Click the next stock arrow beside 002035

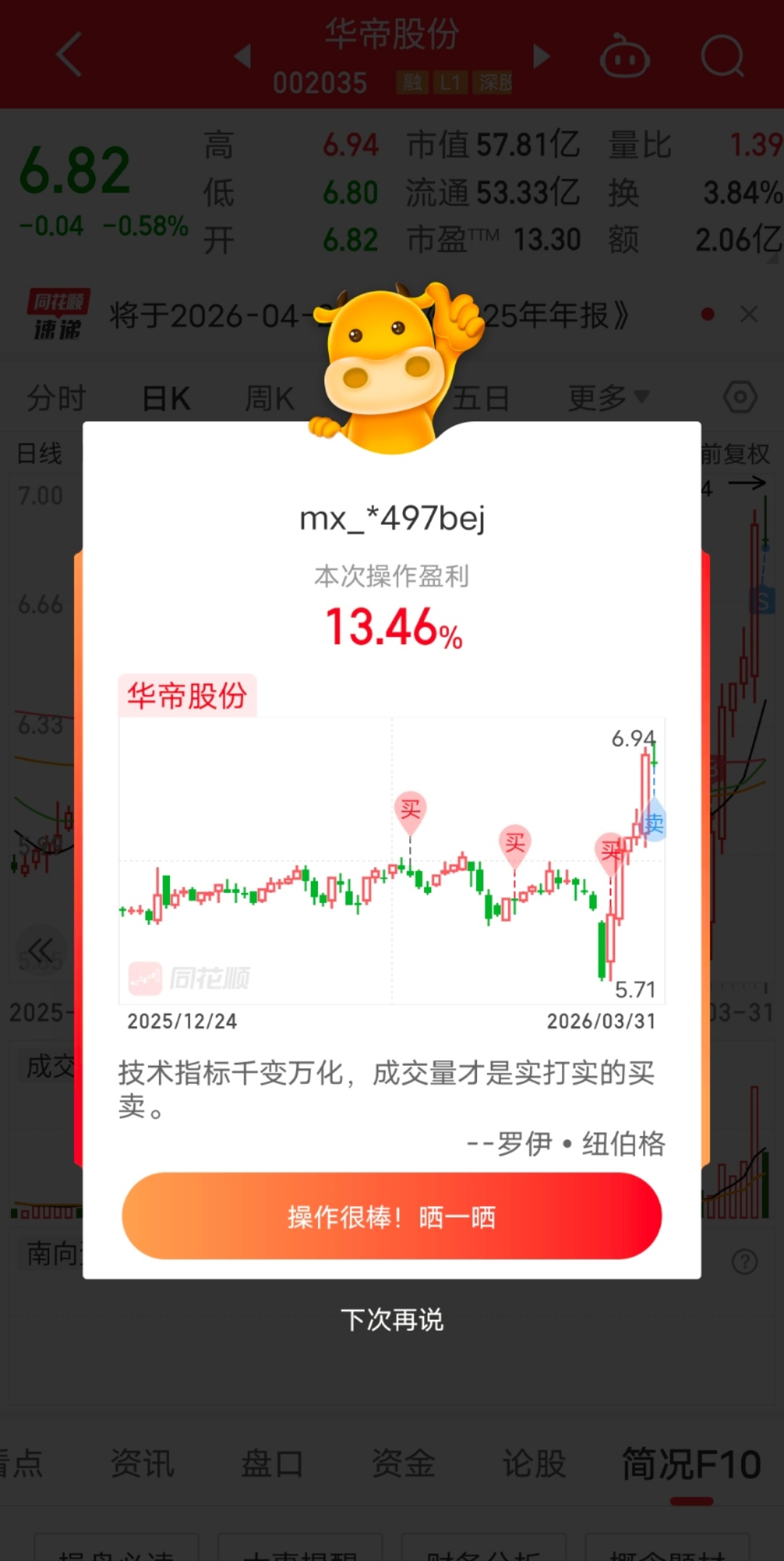[541, 57]
